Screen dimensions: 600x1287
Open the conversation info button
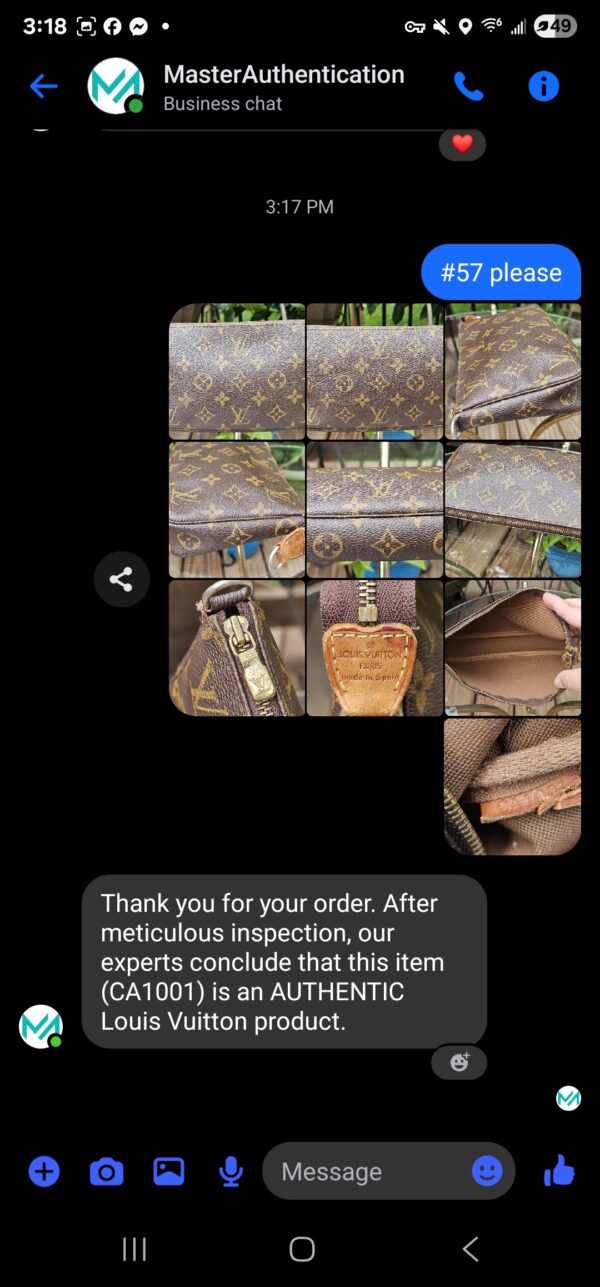pyautogui.click(x=543, y=86)
